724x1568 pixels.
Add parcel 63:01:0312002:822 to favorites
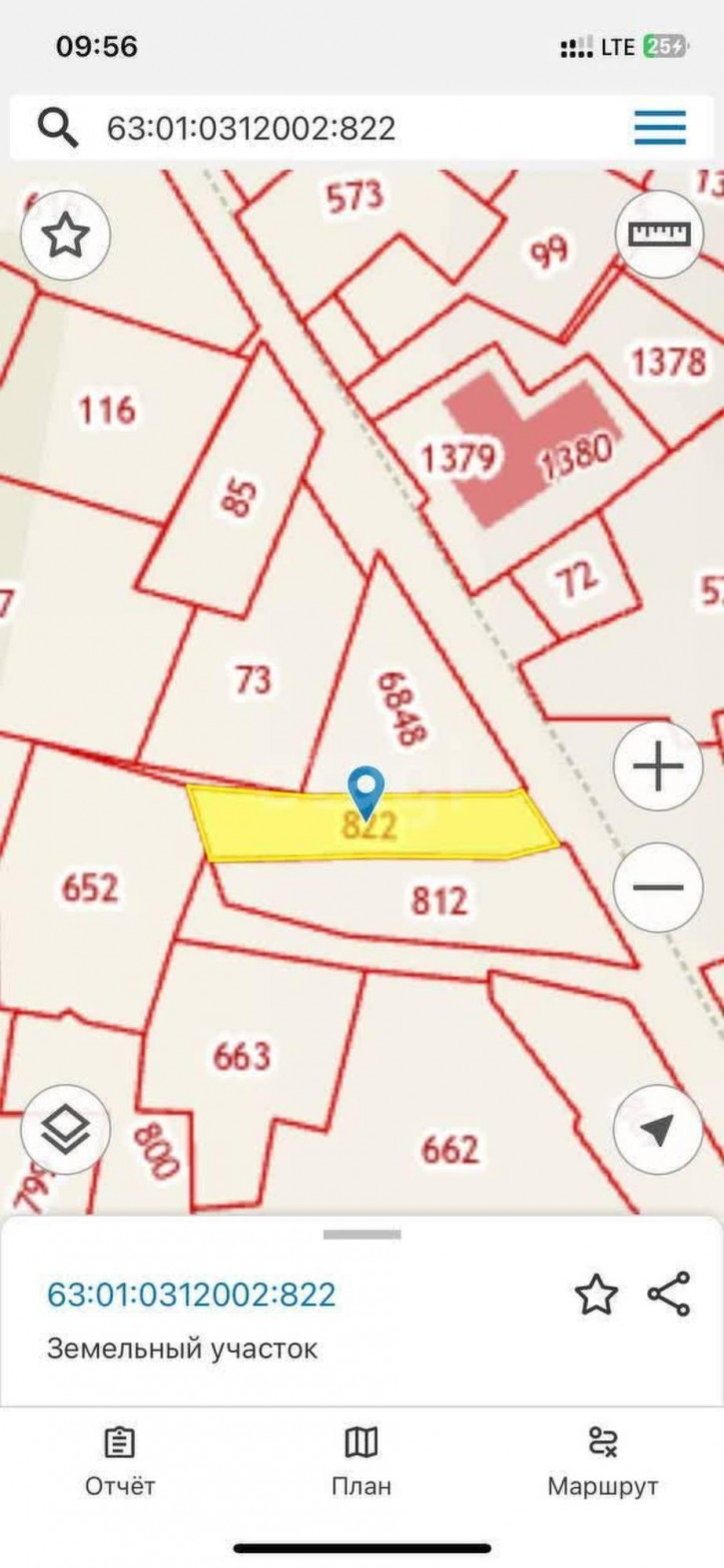pyautogui.click(x=596, y=1296)
